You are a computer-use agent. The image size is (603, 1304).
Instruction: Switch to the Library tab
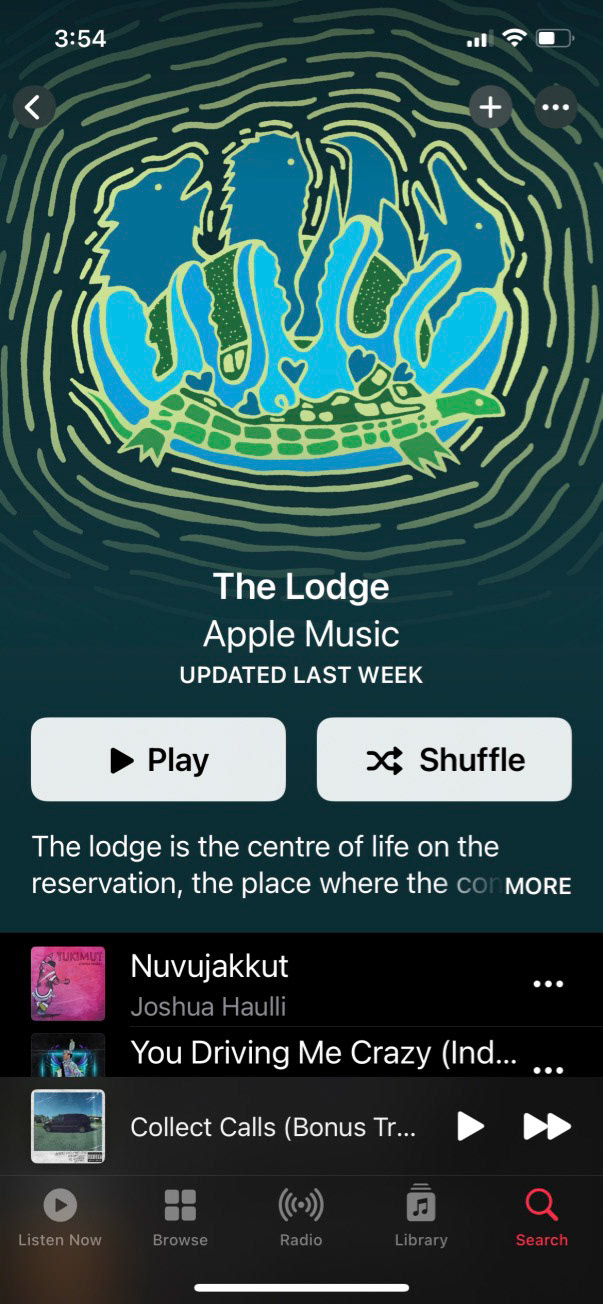(x=421, y=1217)
